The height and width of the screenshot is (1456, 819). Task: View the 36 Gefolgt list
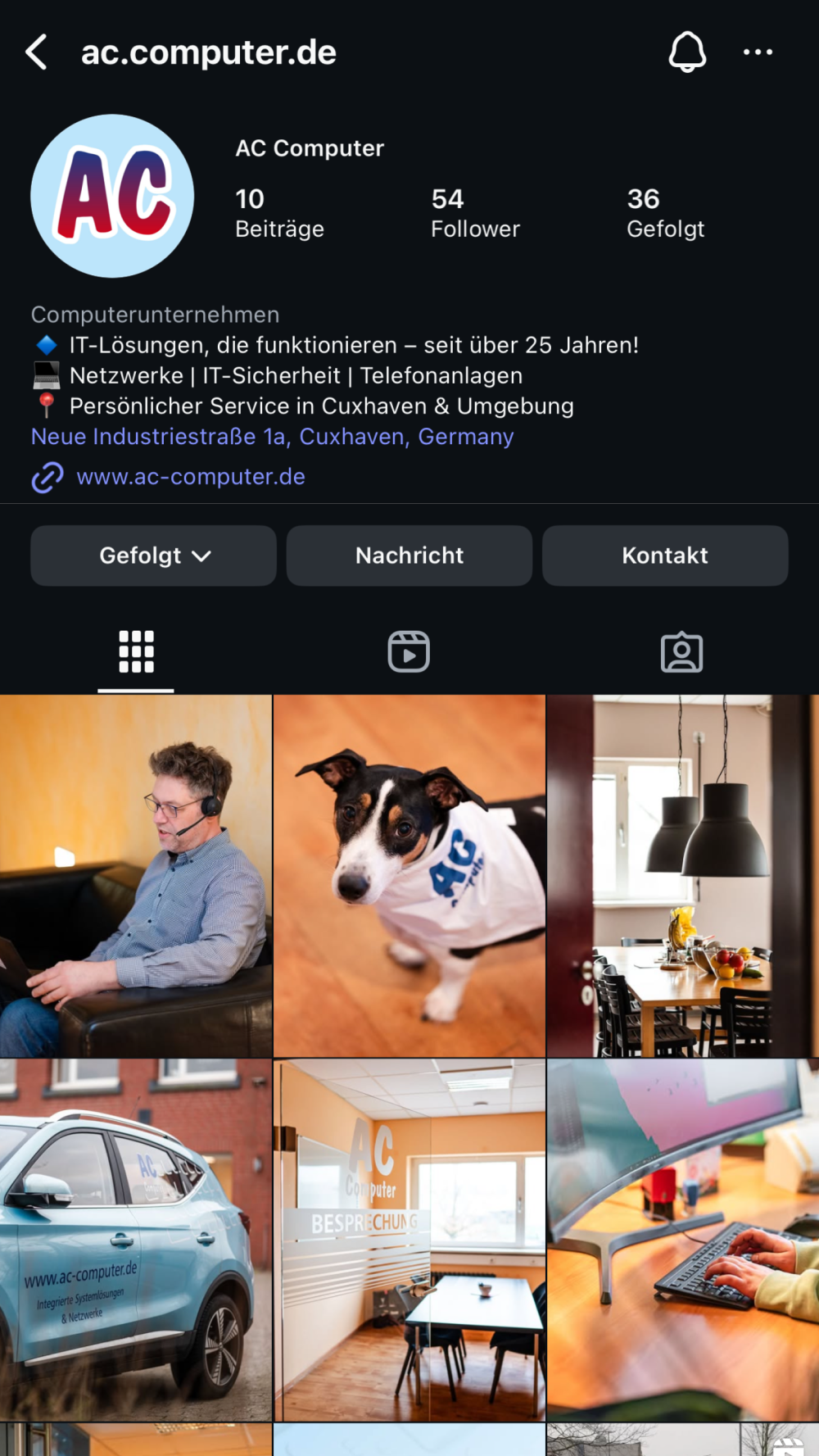click(x=665, y=212)
